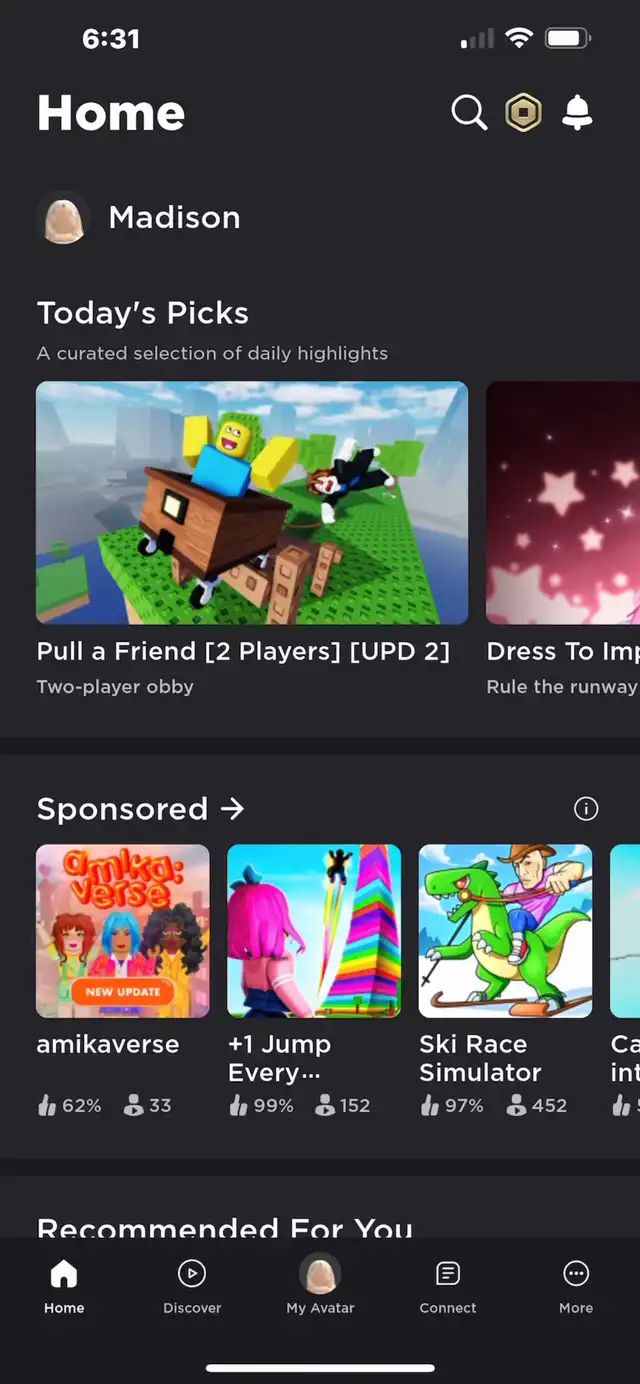Open the search magnifier icon
The height and width of the screenshot is (1384, 640).
(x=468, y=113)
